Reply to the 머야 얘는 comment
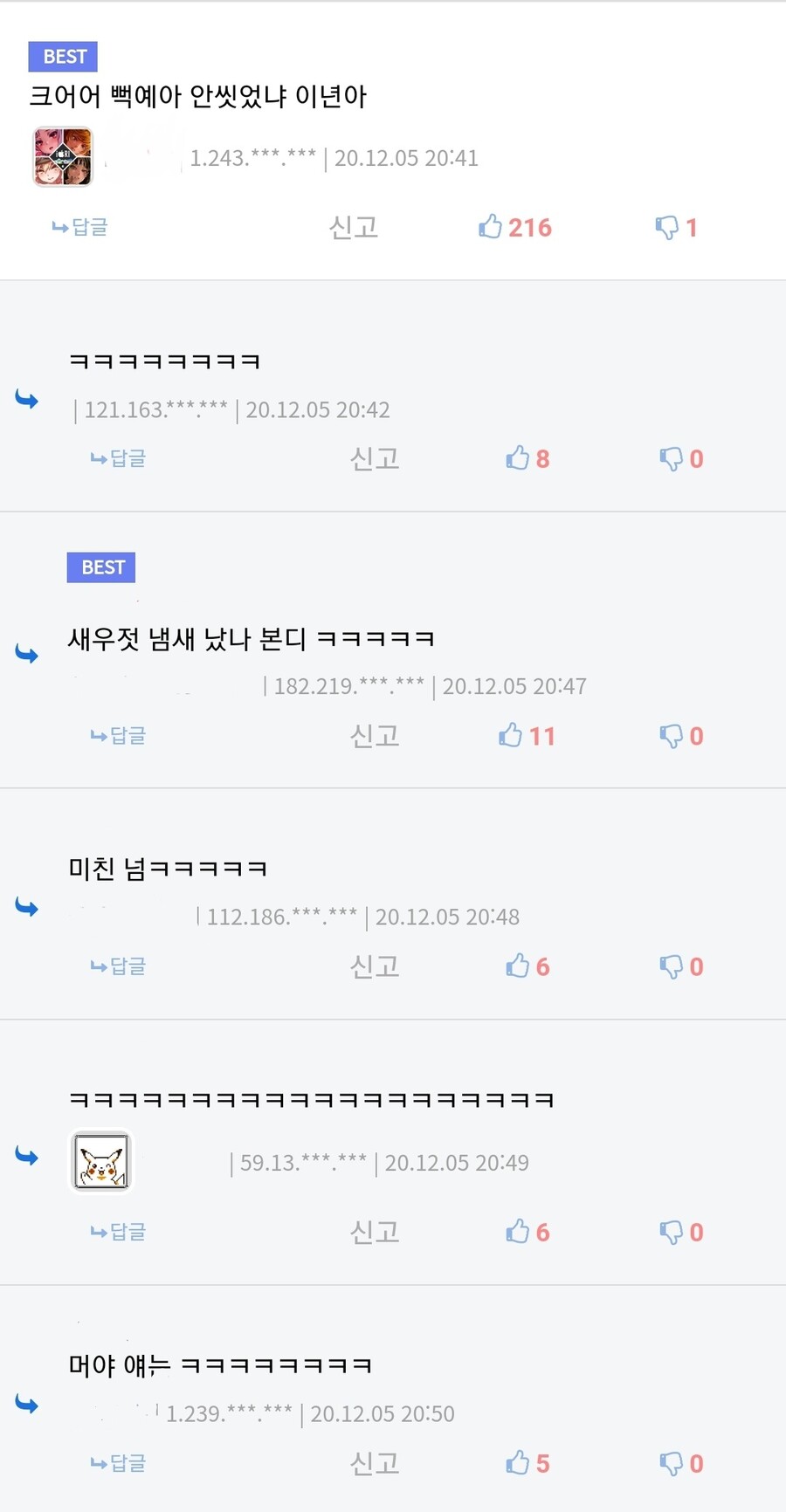The width and height of the screenshot is (786, 1512). [119, 1463]
